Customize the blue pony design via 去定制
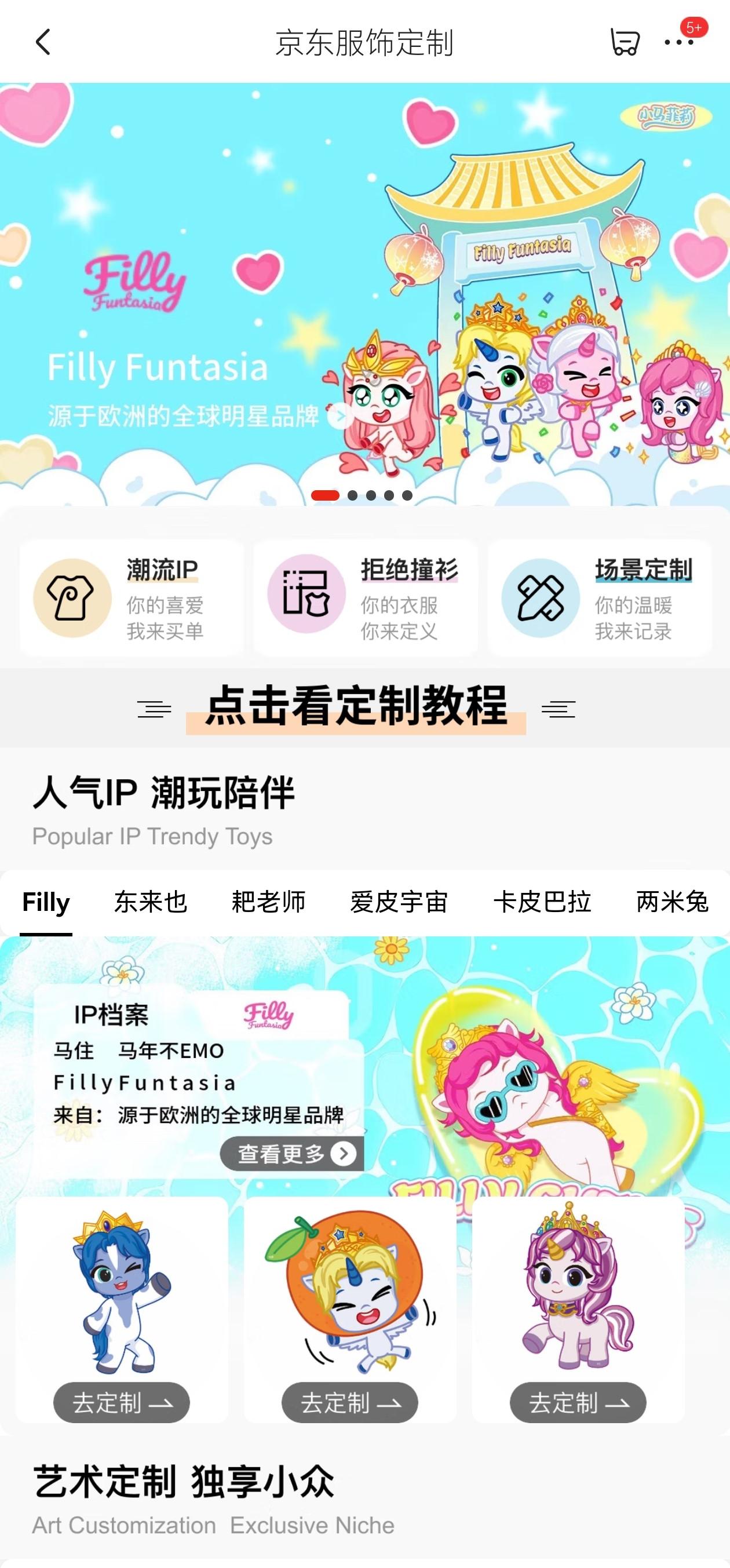730x1568 pixels. pyautogui.click(x=122, y=1402)
